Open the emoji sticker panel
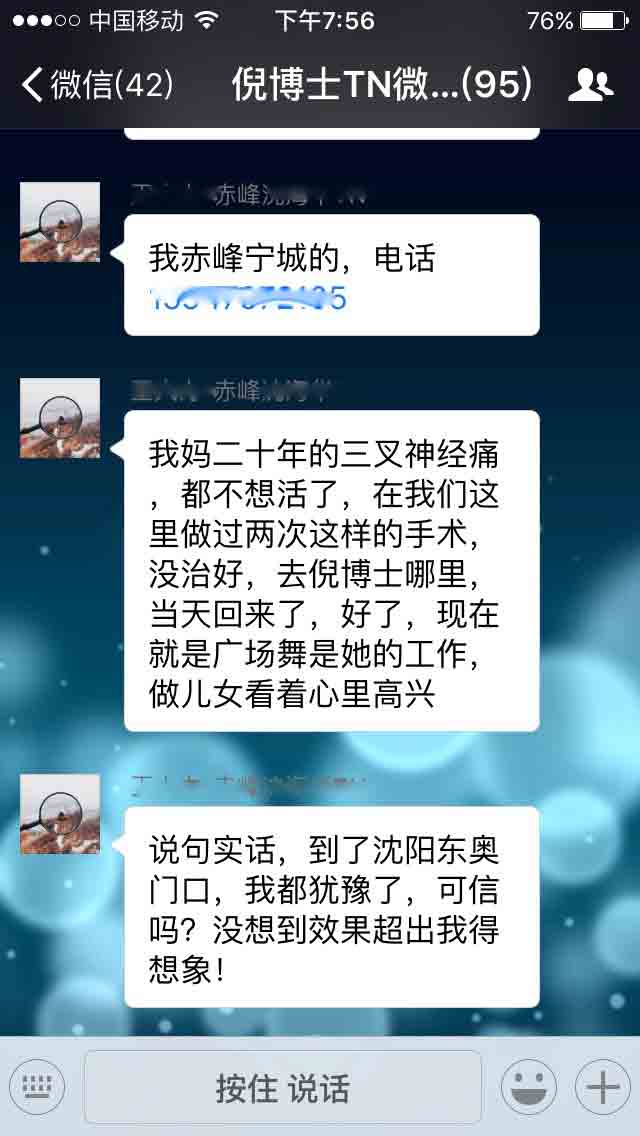The width and height of the screenshot is (640, 1136). (x=529, y=1087)
